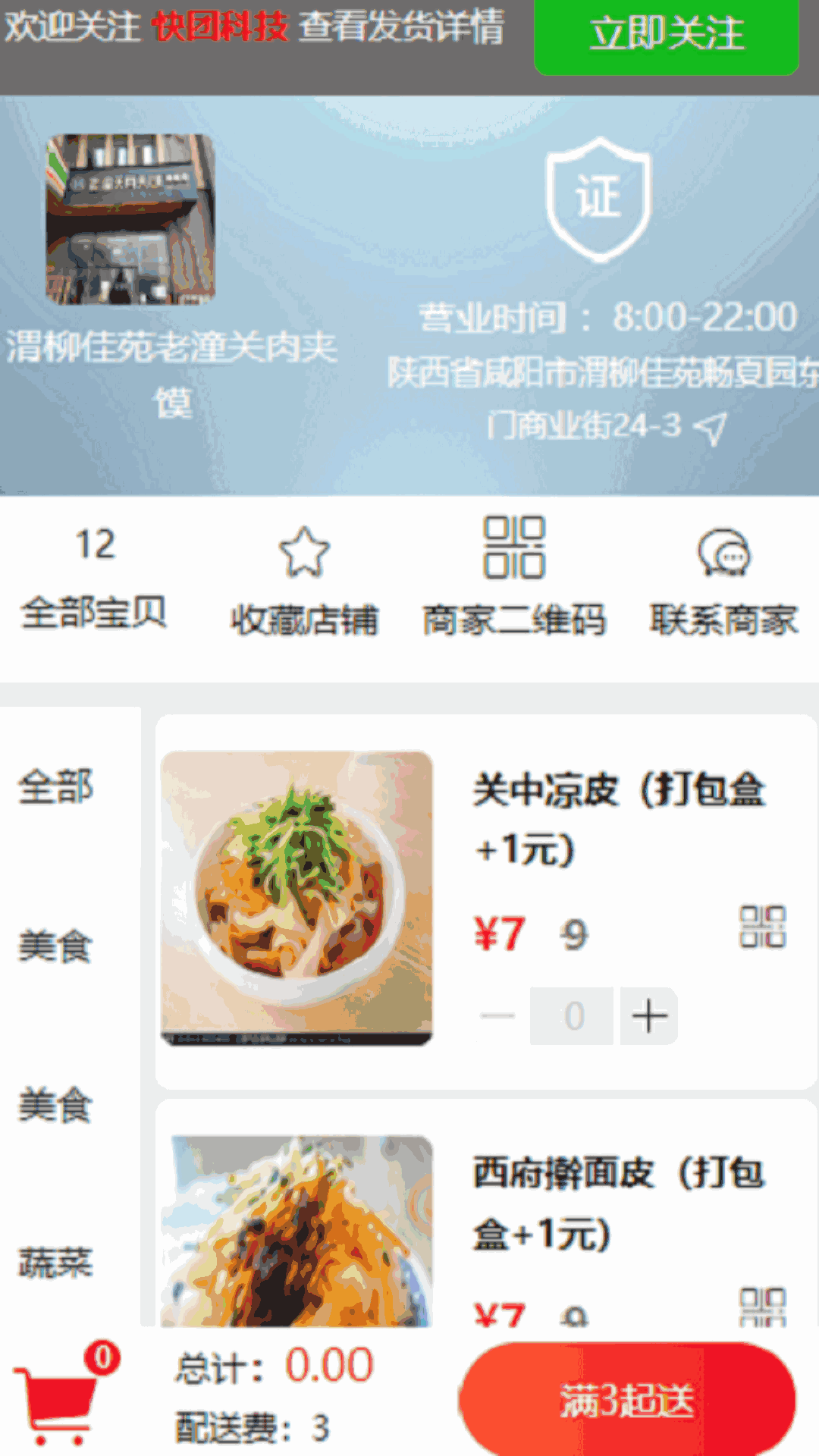Tap the red 满3起送 checkout button

[627, 1400]
